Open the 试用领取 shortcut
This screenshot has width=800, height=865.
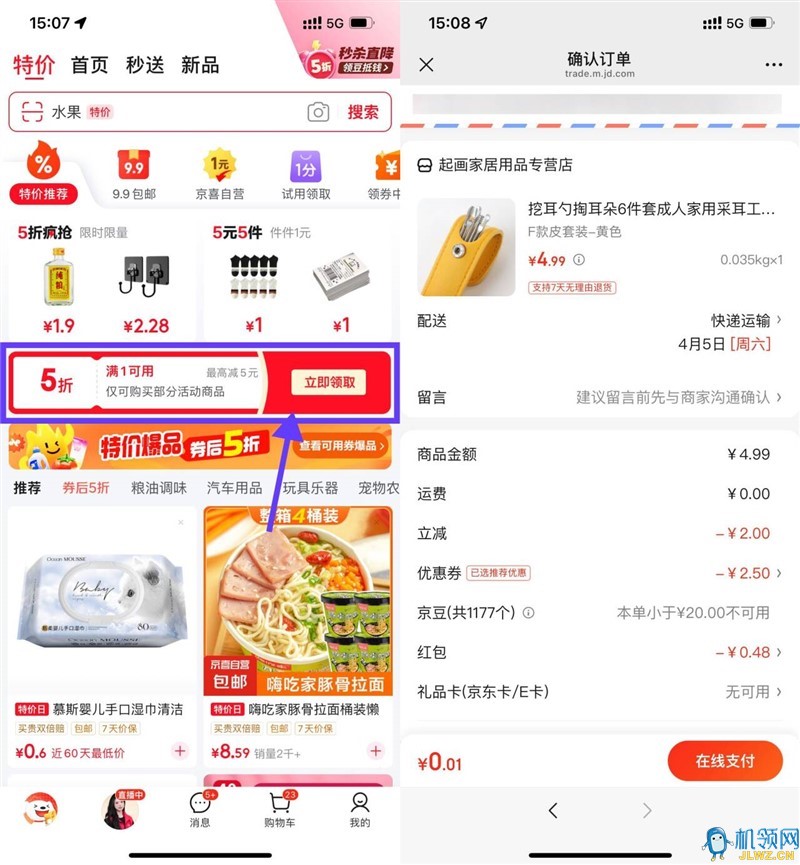[304, 174]
